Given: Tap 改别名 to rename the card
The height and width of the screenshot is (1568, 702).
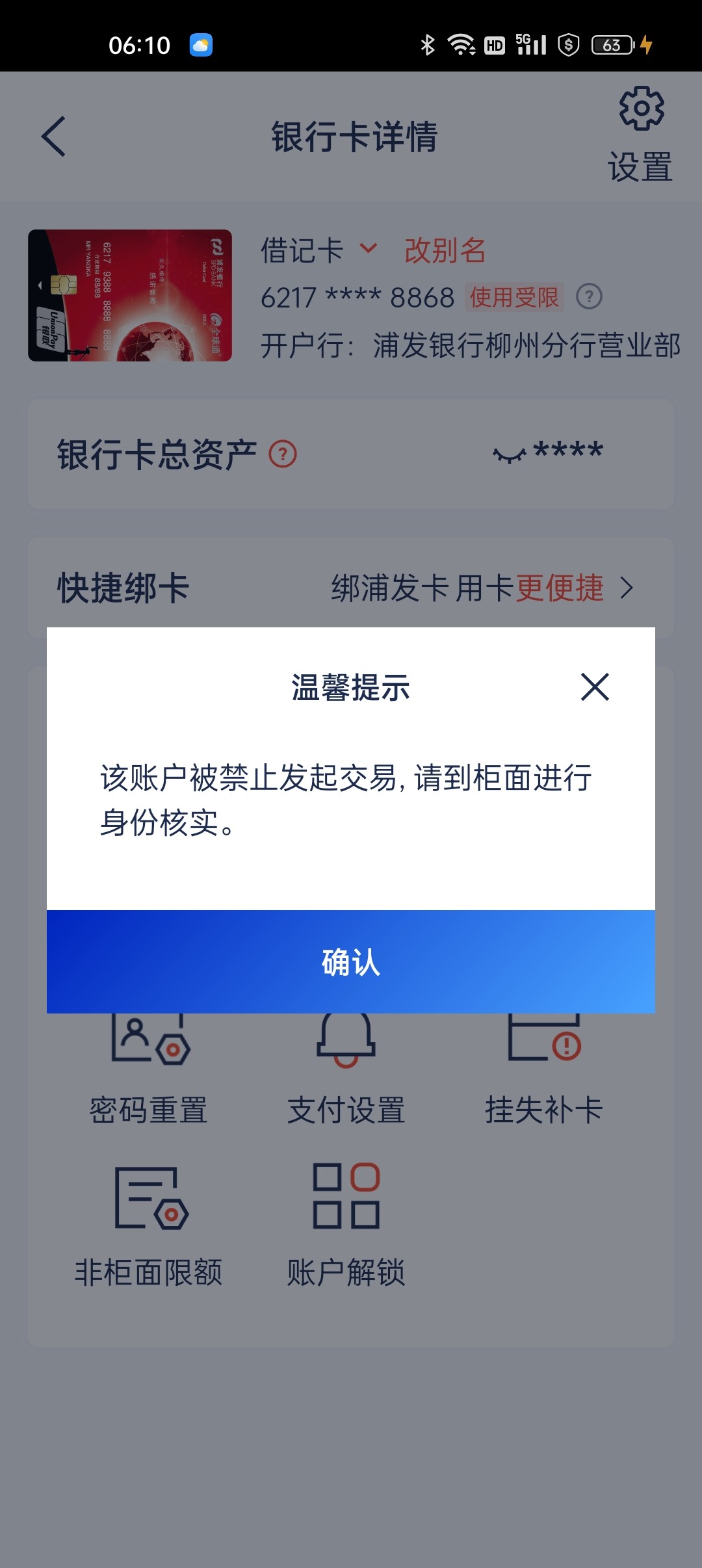Looking at the screenshot, I should tap(445, 250).
